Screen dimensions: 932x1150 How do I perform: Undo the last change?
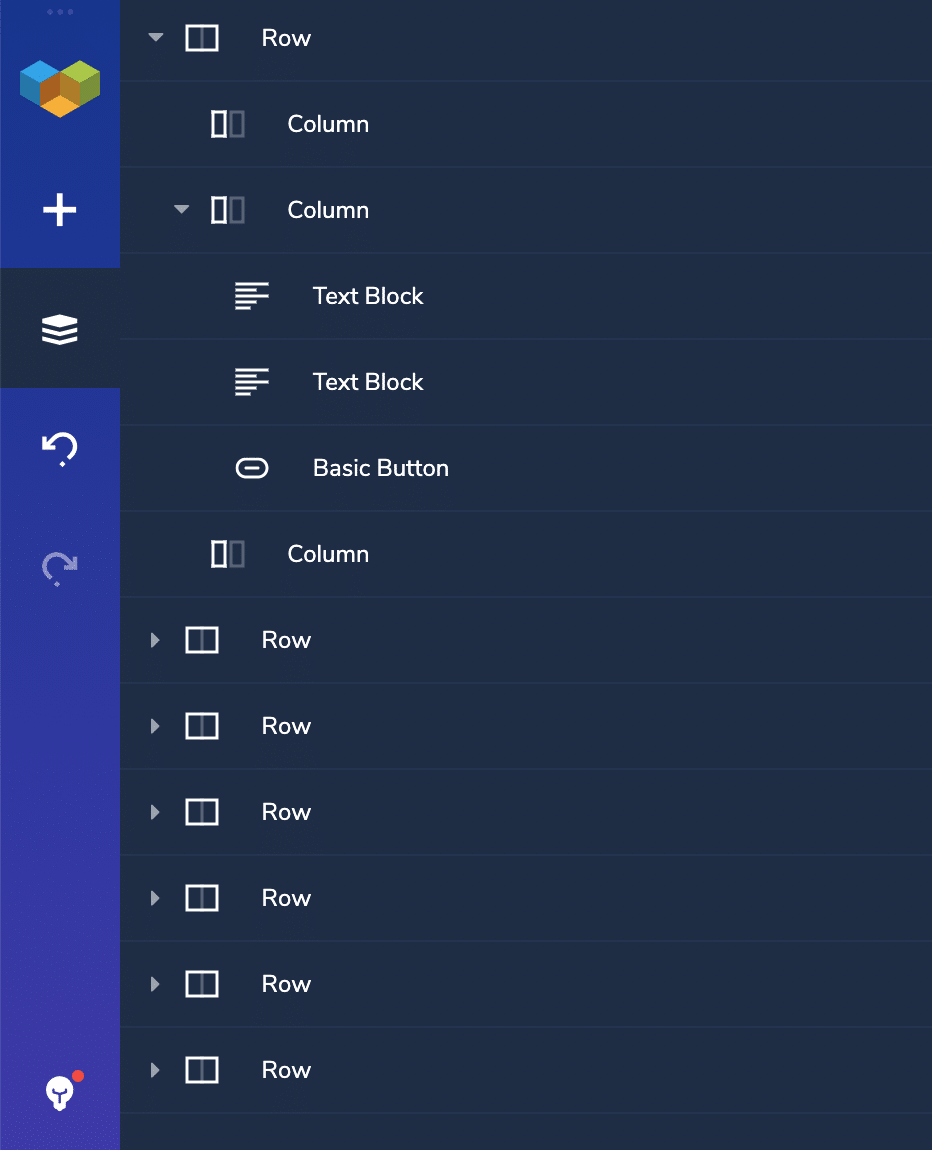tap(60, 449)
